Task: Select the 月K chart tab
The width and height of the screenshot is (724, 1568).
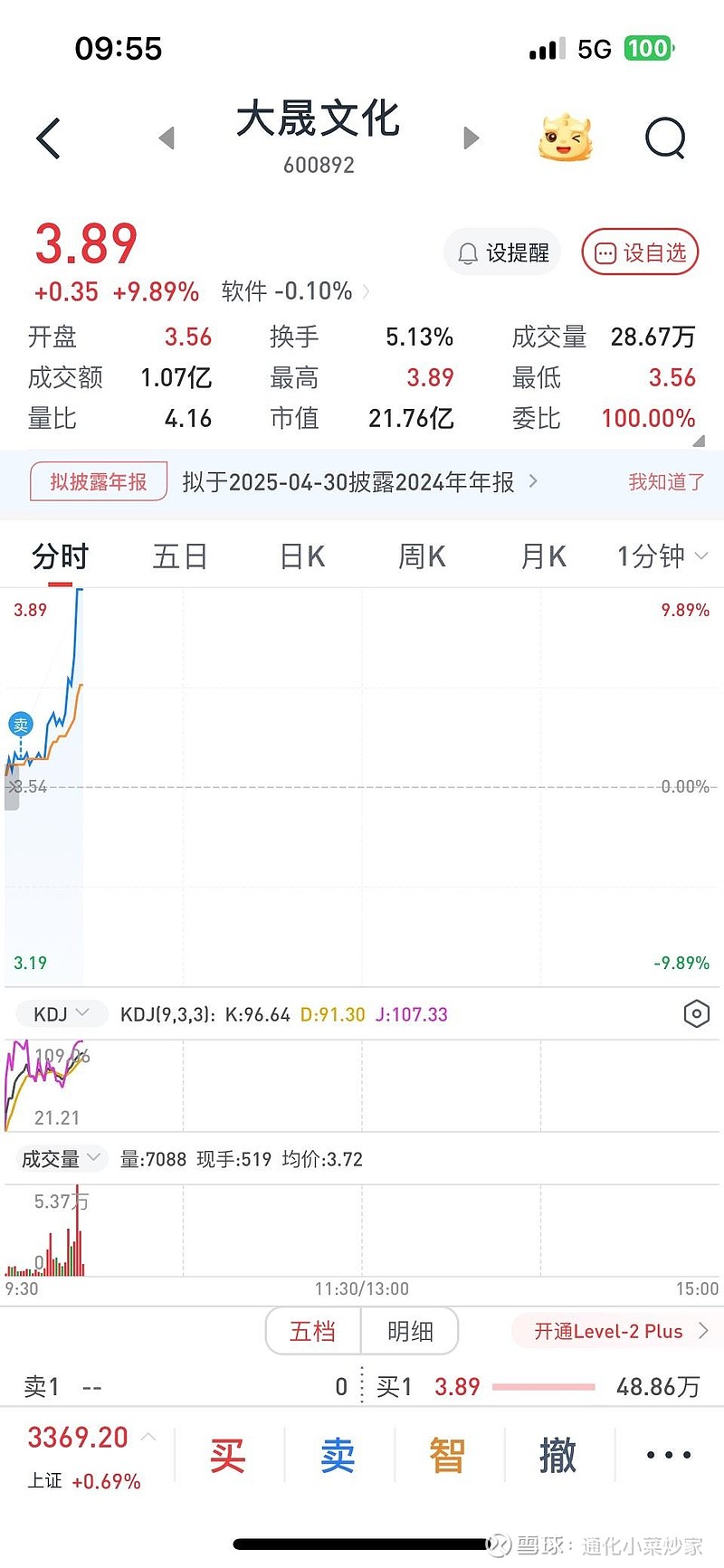Action: tap(544, 556)
